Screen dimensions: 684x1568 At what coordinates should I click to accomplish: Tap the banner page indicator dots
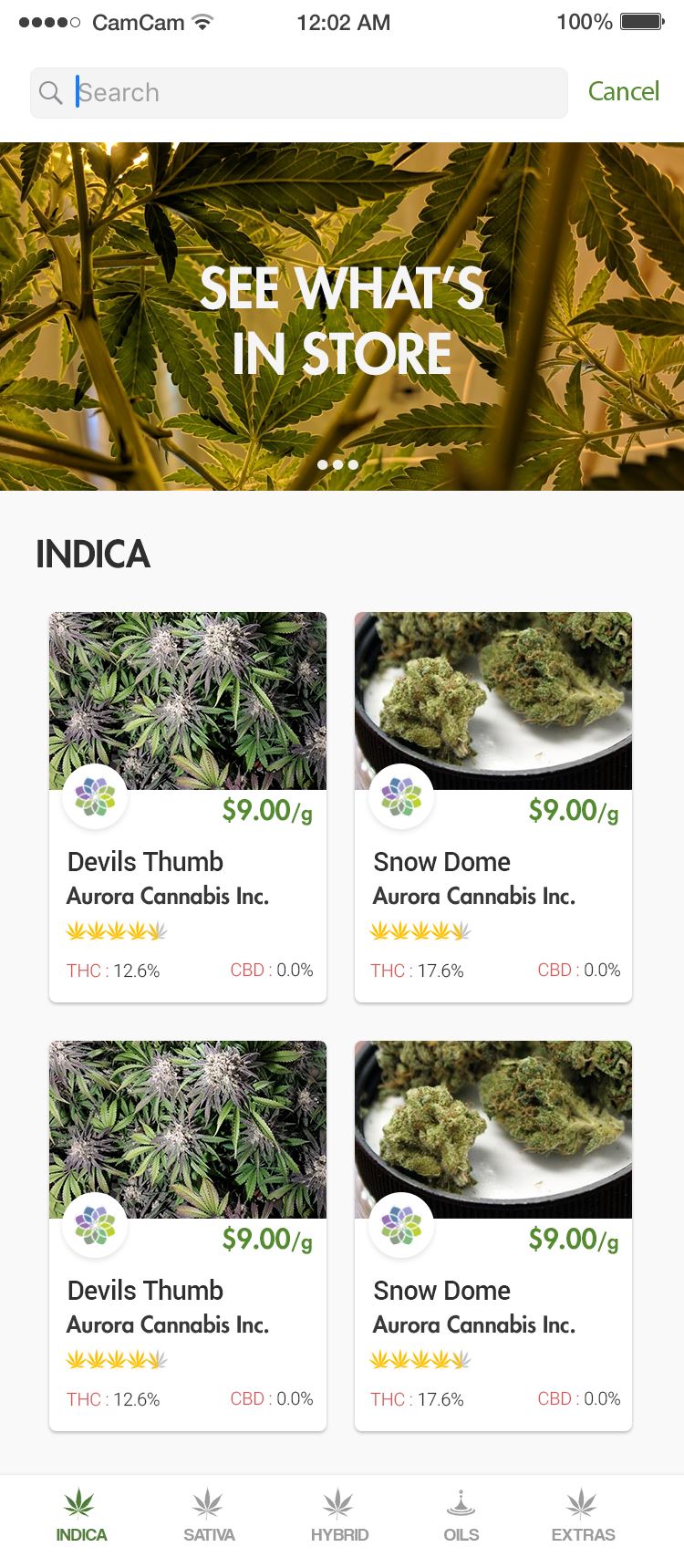(337, 464)
